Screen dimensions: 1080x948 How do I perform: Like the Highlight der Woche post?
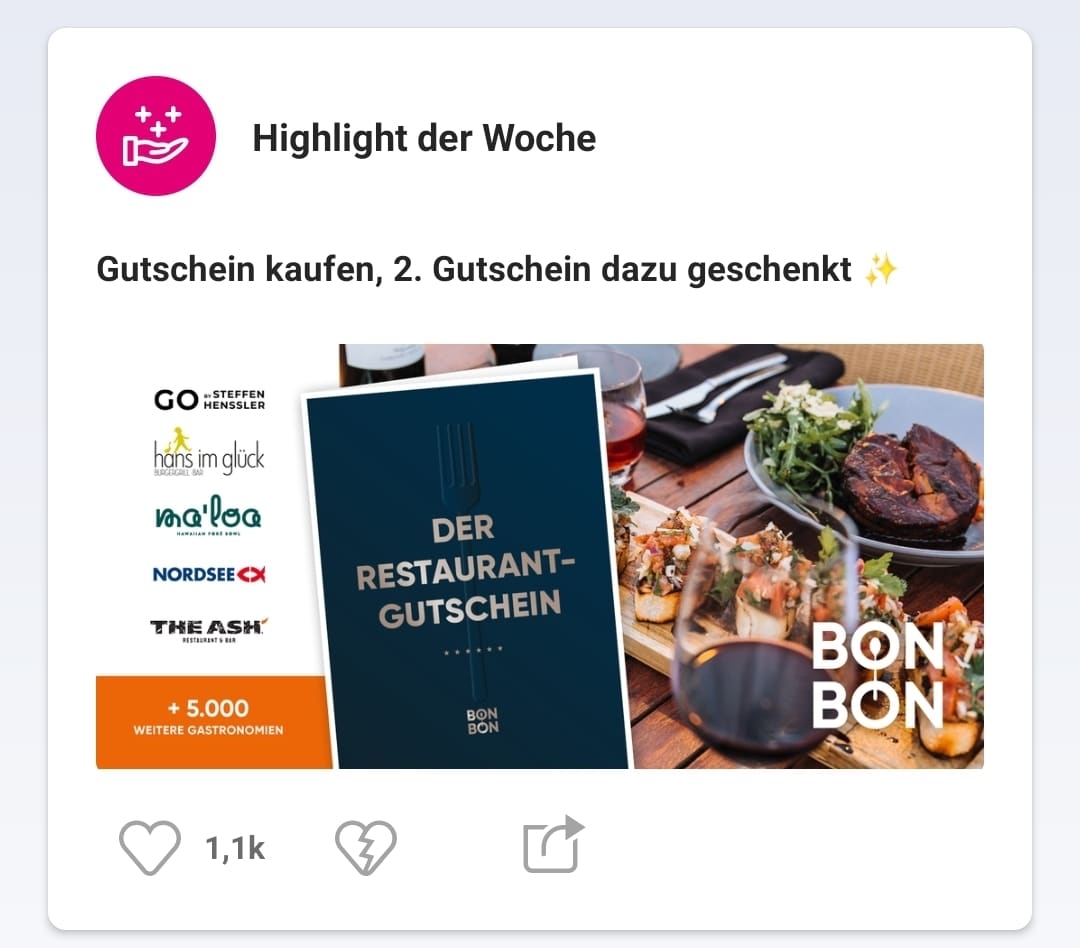pyautogui.click(x=150, y=848)
